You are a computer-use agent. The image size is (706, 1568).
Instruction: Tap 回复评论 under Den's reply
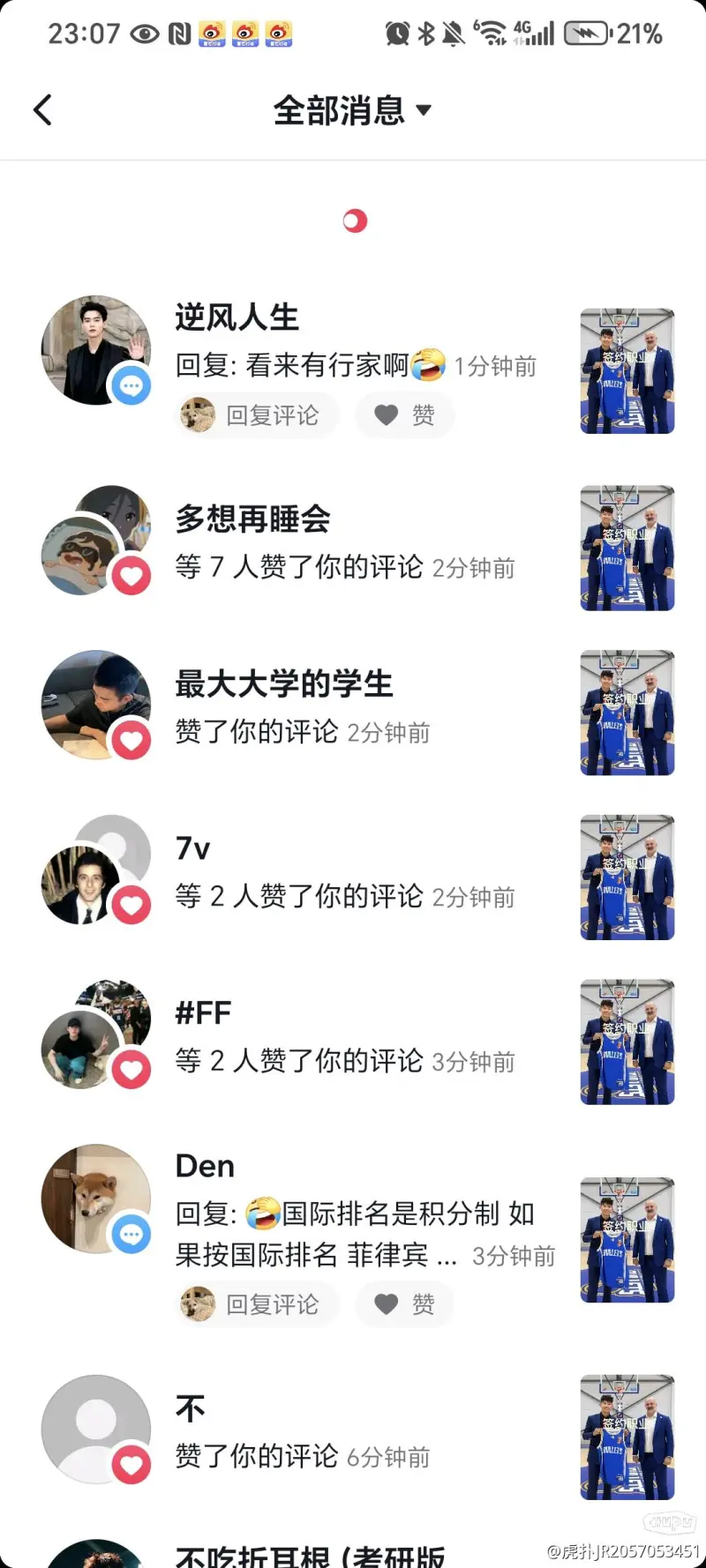point(257,1304)
